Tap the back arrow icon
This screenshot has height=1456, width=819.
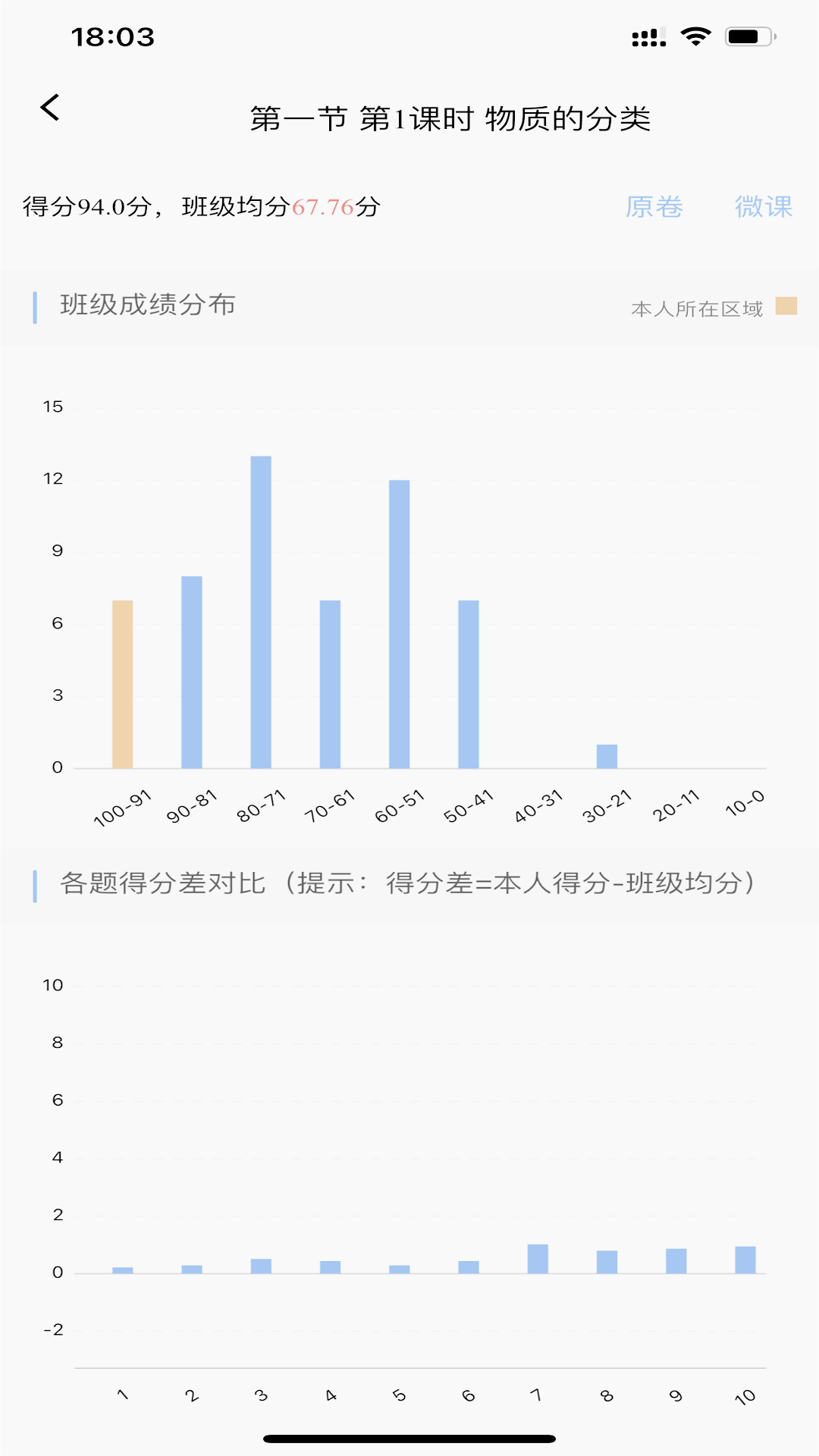pos(51,107)
